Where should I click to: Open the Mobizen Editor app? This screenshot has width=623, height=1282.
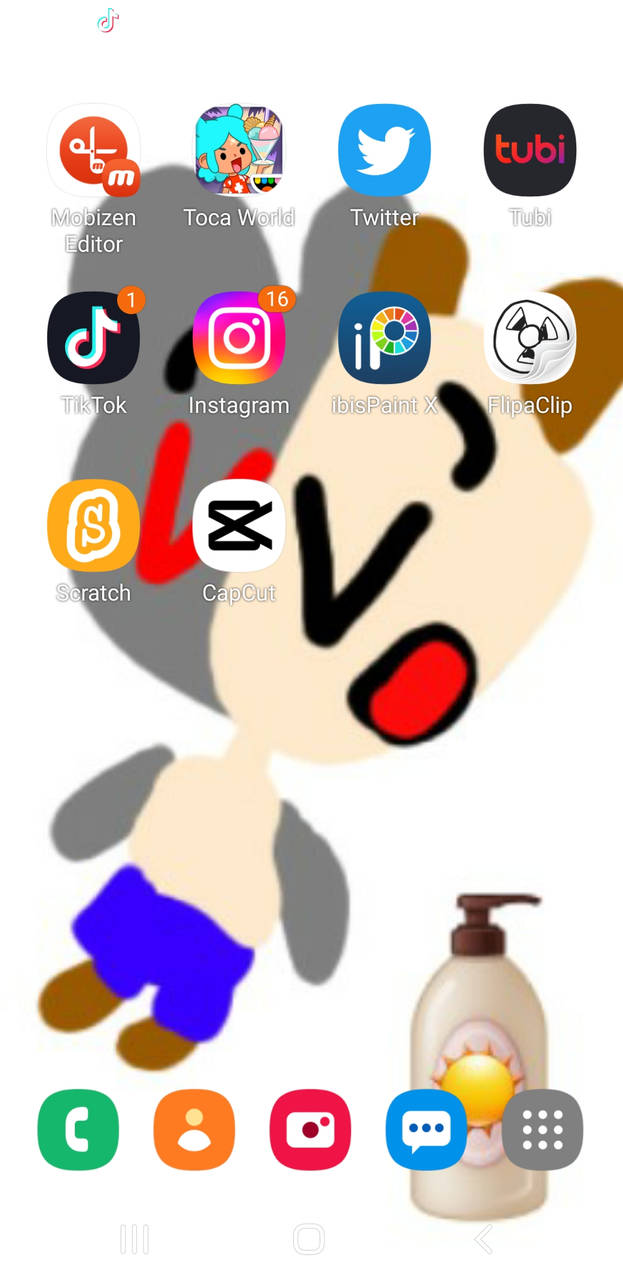coord(94,150)
